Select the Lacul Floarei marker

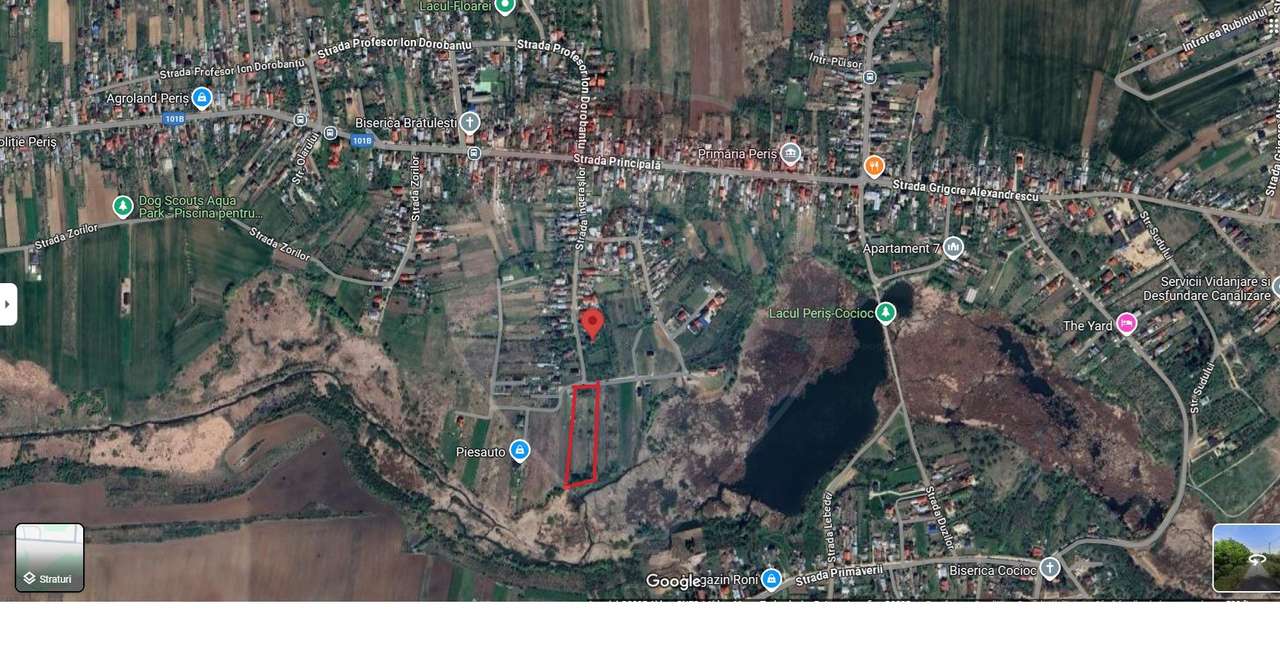(505, 6)
